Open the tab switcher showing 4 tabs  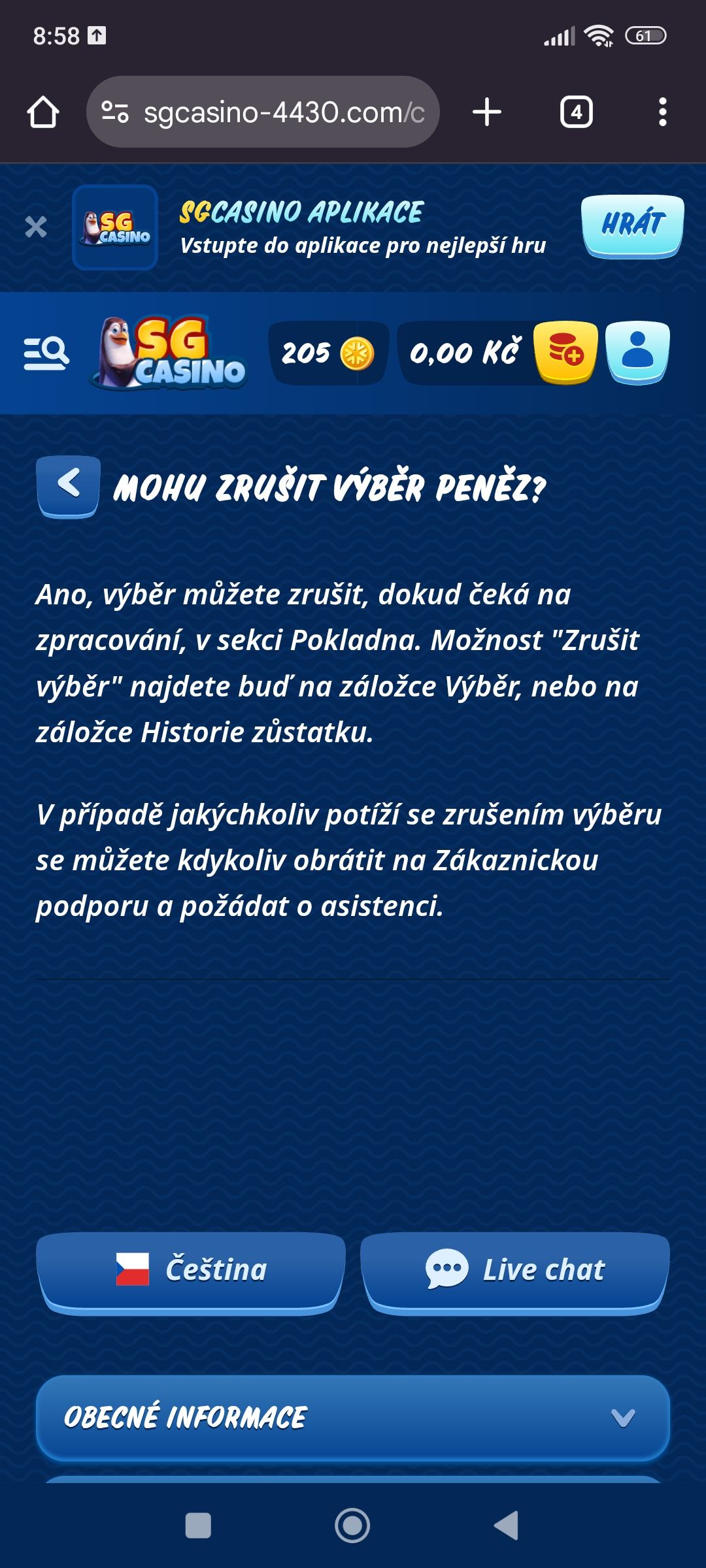pos(576,112)
